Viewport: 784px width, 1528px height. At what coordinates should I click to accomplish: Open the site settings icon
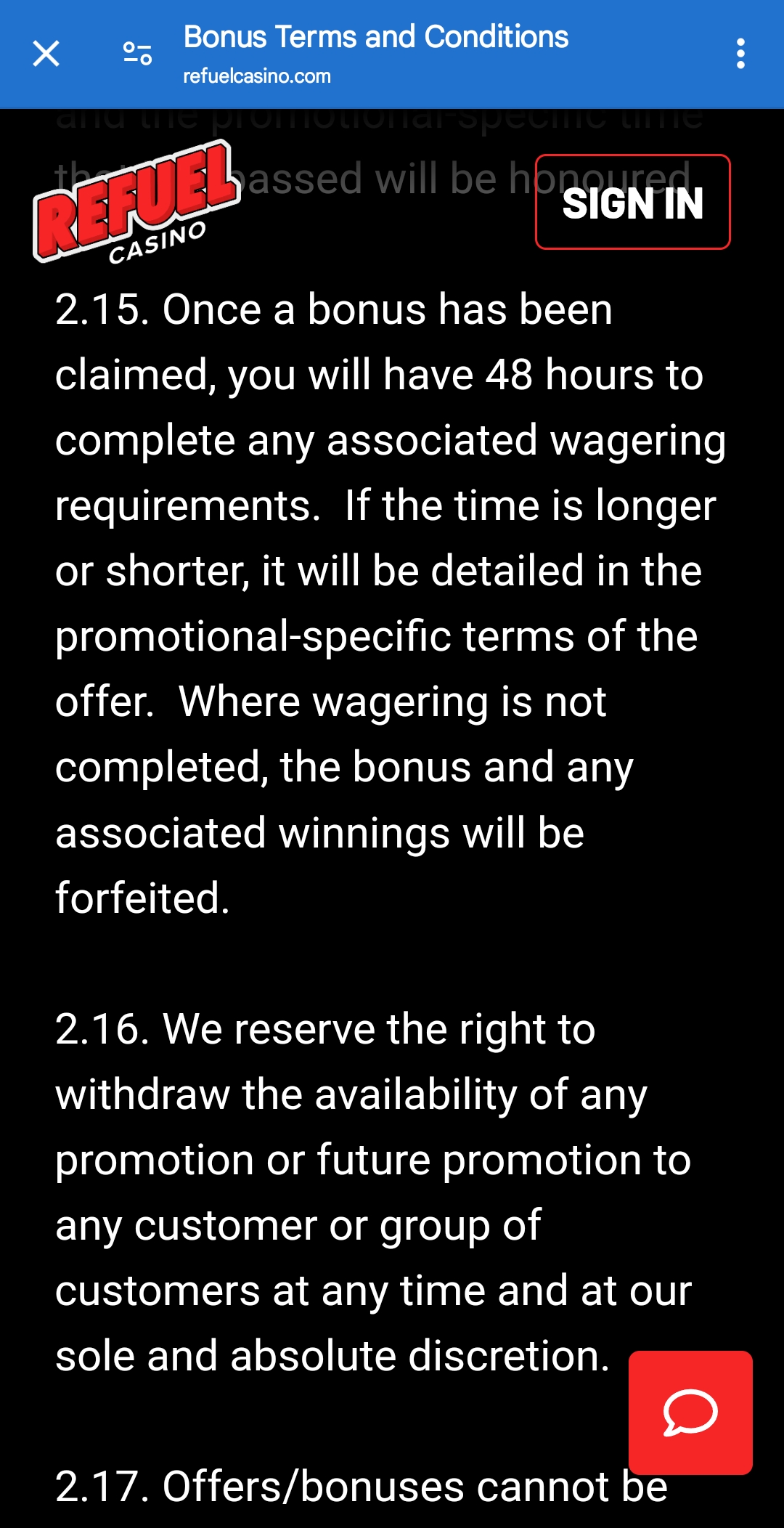[x=137, y=54]
